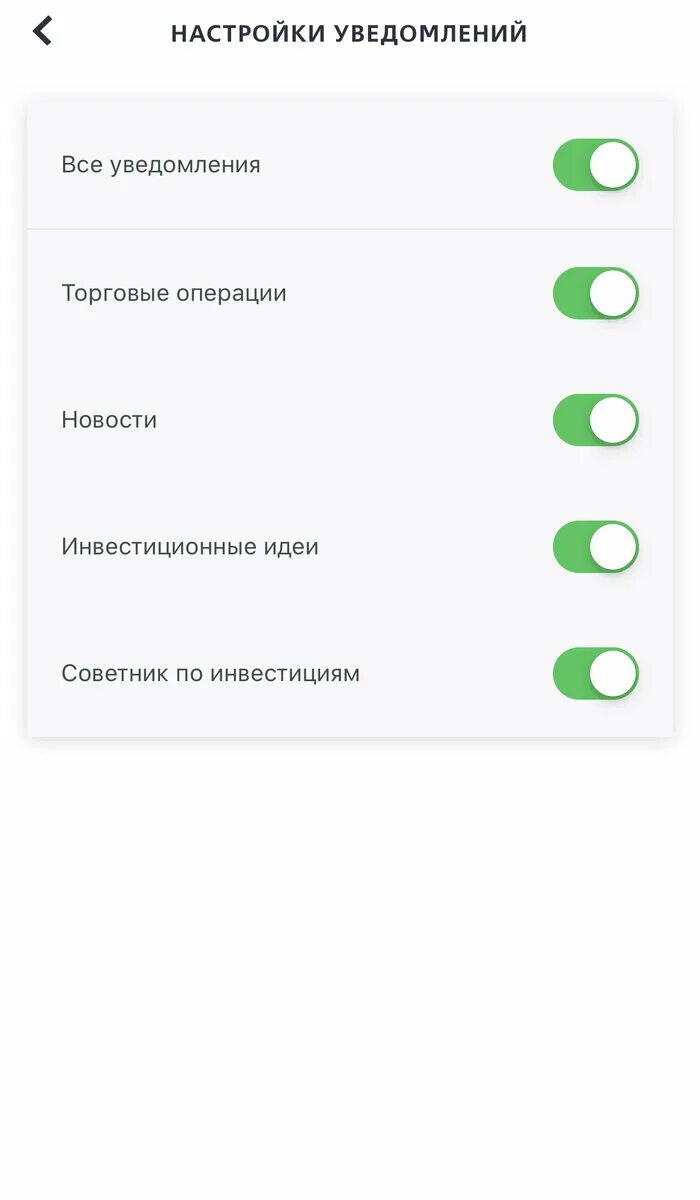Image resolution: width=700 pixels, height=1200 pixels.
Task: Switch off Инвестиционные идеи notifications
Action: [x=595, y=547]
